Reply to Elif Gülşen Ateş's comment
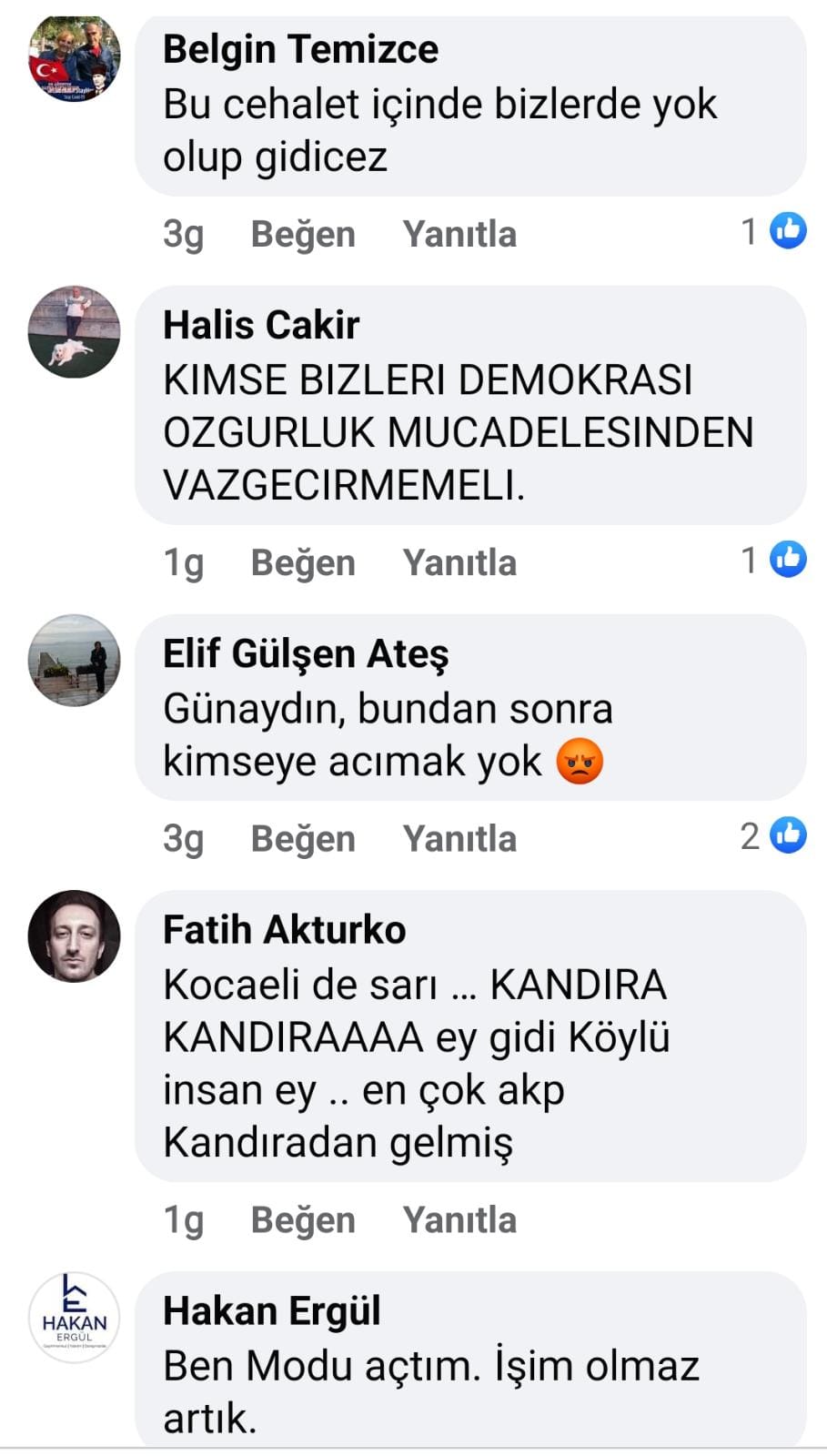 click(459, 838)
